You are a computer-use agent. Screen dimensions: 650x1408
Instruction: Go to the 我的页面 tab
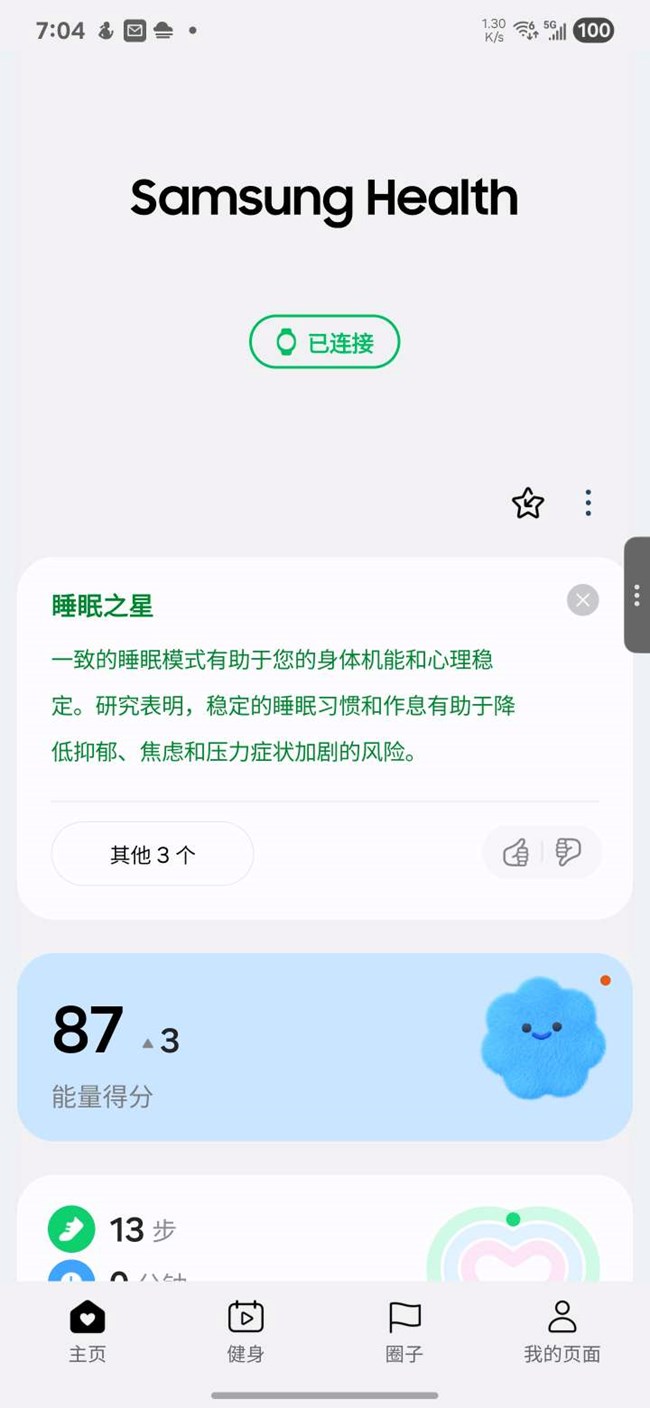562,1331
